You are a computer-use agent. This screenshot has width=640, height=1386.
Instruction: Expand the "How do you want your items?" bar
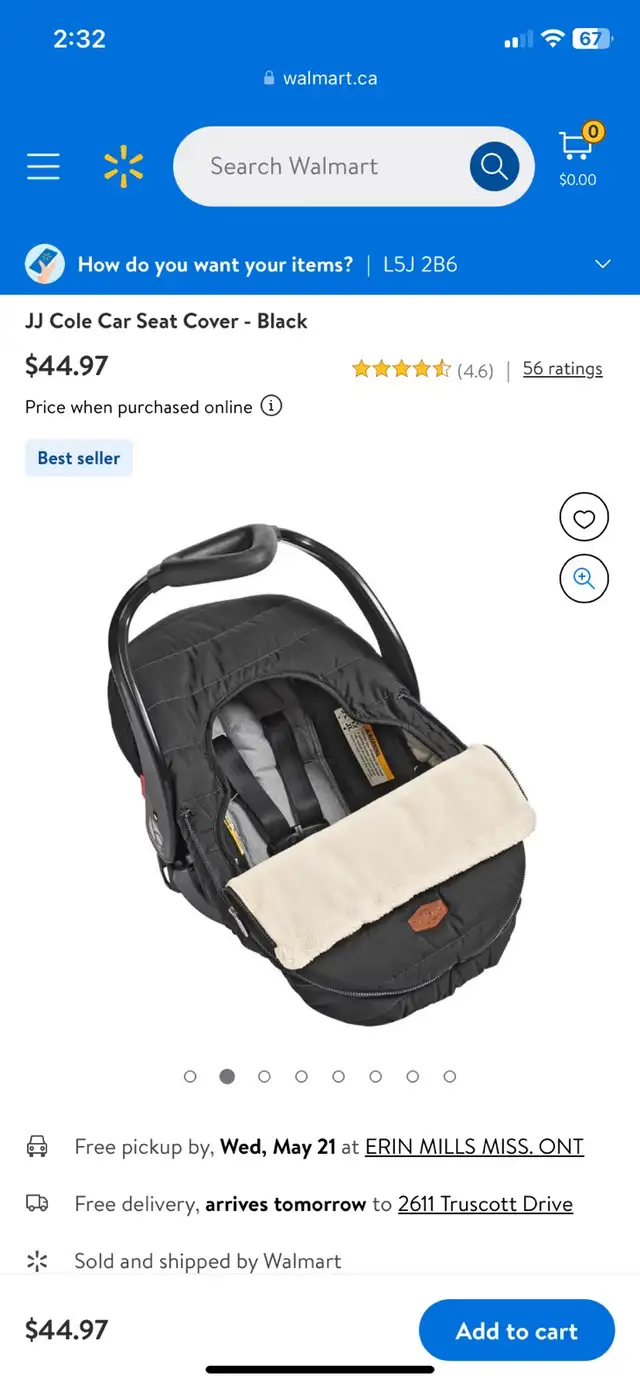point(320,264)
